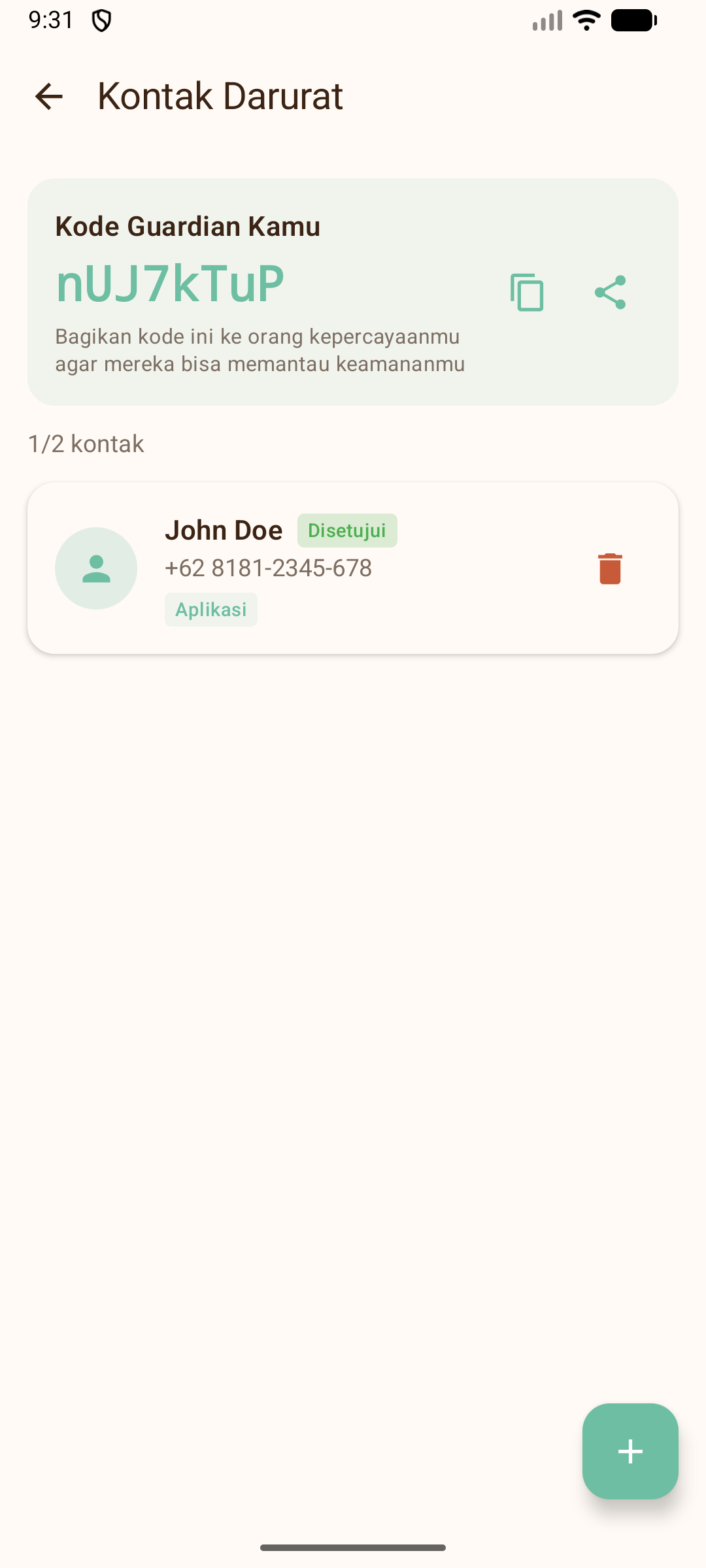Tap the battery indicator icon
This screenshot has width=706, height=1568.
coord(631,20)
